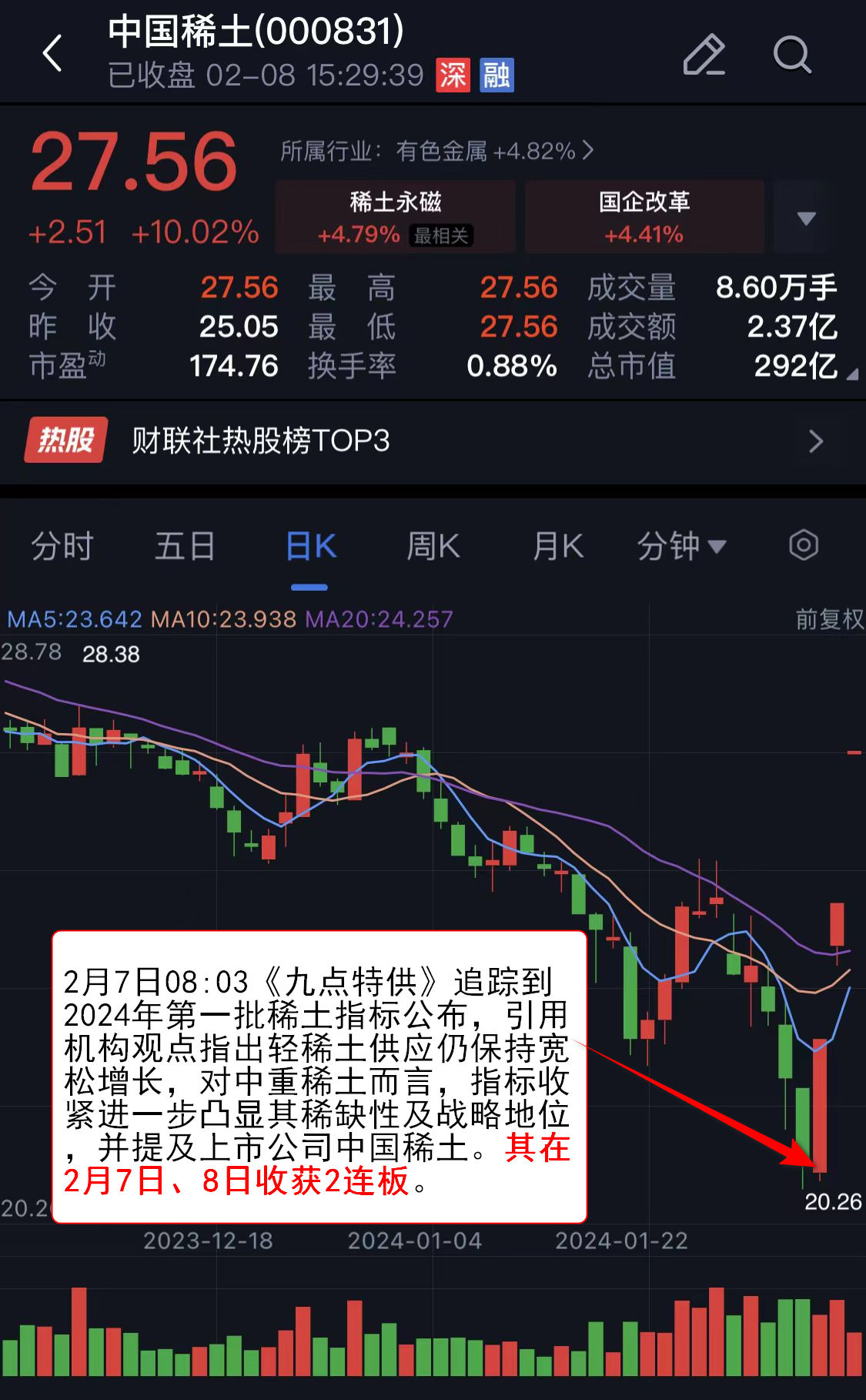The height and width of the screenshot is (1400, 866).
Task: Go back using the top-left arrow
Action: click(52, 54)
